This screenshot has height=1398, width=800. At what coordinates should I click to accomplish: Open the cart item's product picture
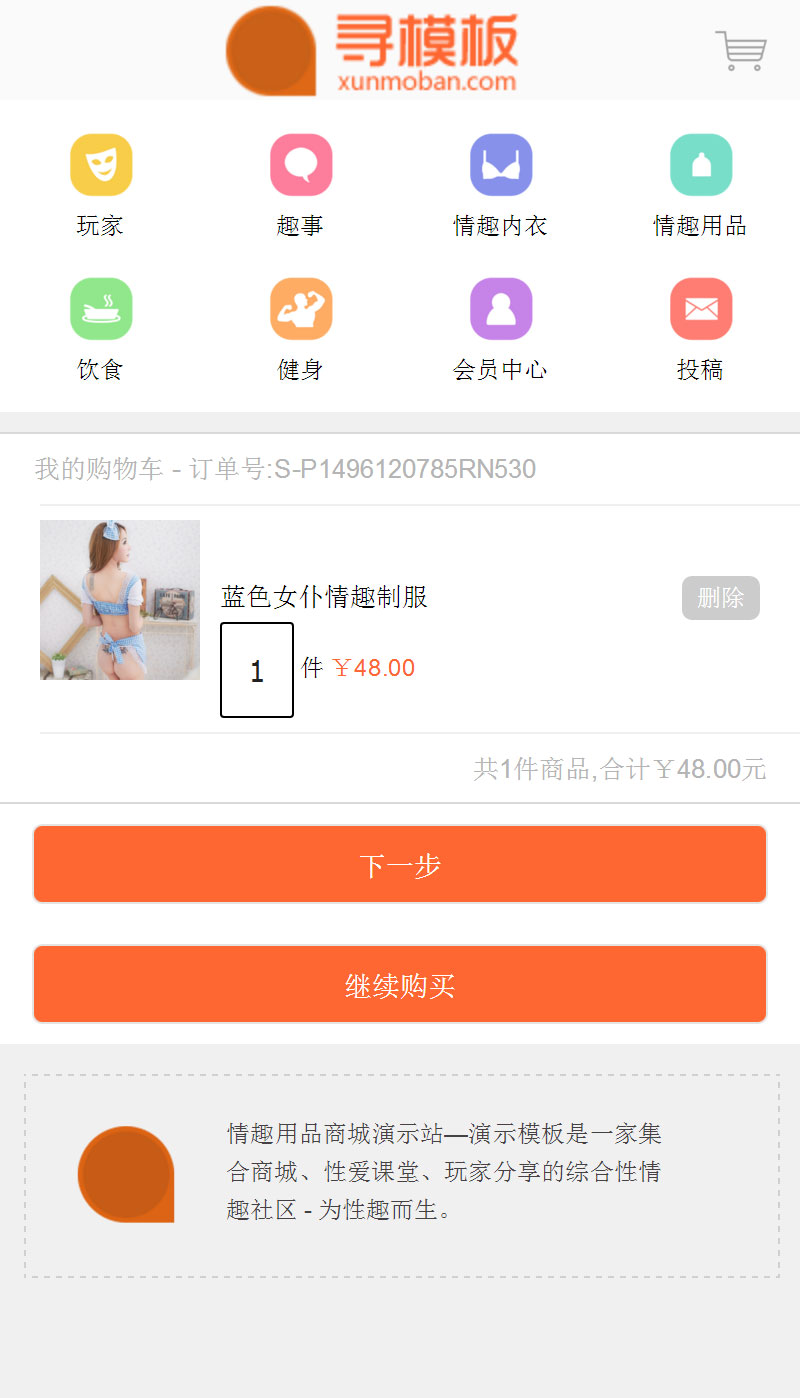pyautogui.click(x=120, y=600)
